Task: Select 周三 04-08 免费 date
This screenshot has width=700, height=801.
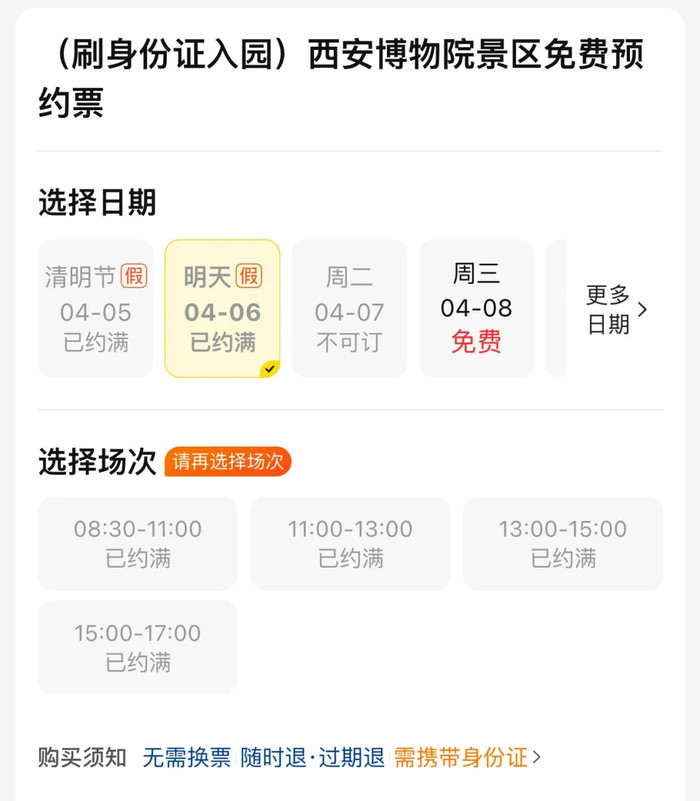Action: (x=476, y=309)
